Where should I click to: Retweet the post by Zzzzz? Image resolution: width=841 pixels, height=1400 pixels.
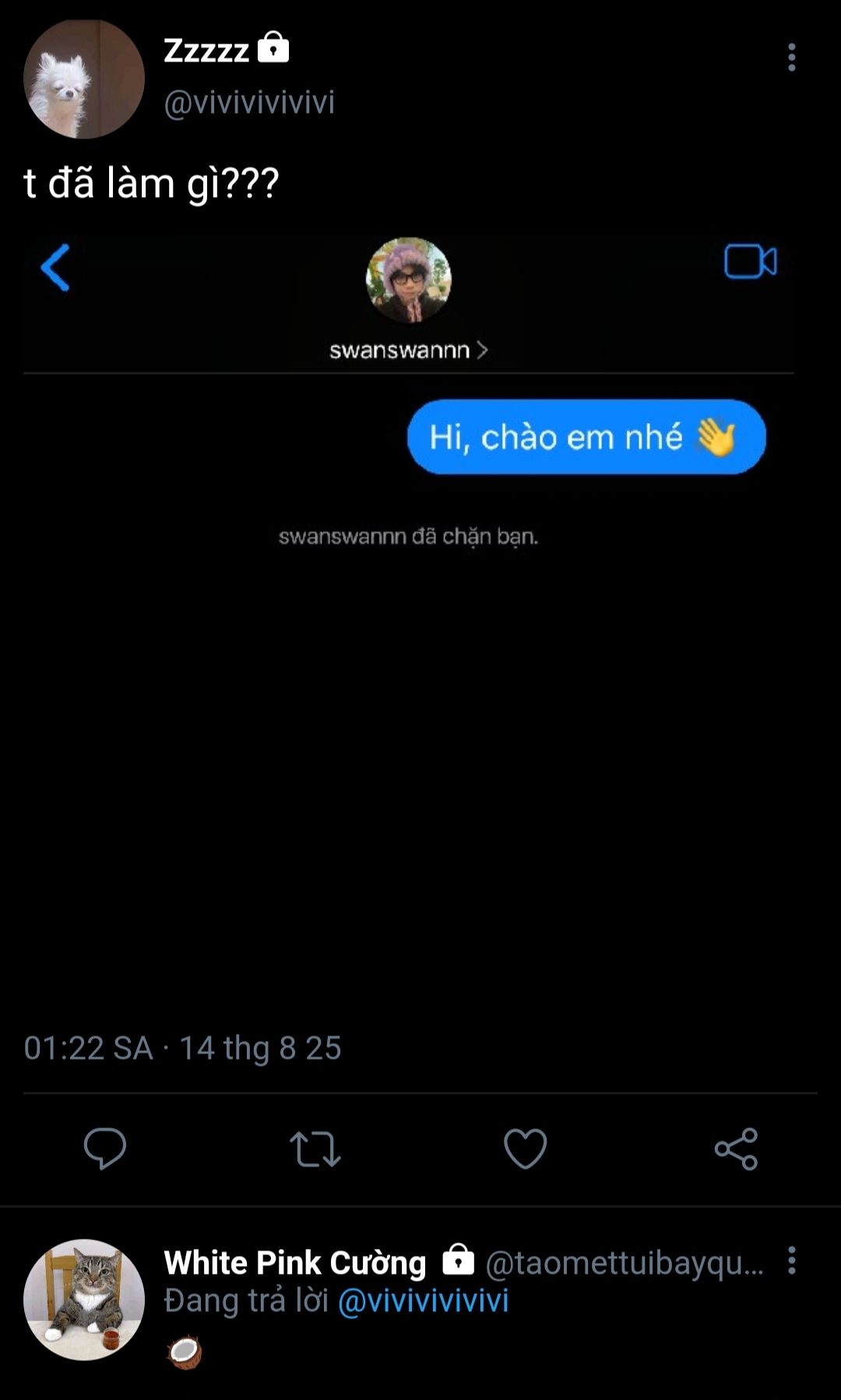pyautogui.click(x=315, y=1148)
